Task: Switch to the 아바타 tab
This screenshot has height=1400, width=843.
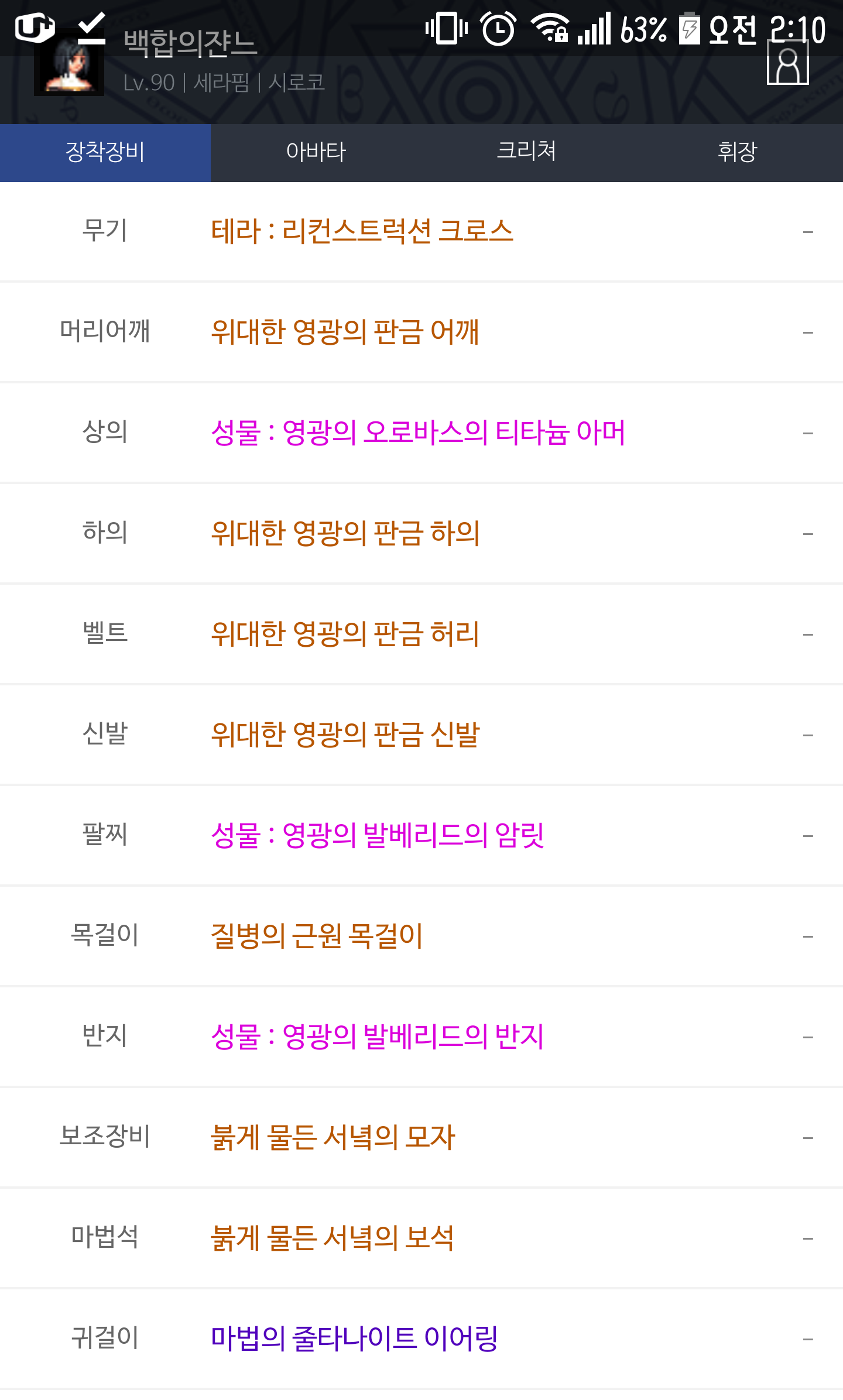Action: point(316,152)
